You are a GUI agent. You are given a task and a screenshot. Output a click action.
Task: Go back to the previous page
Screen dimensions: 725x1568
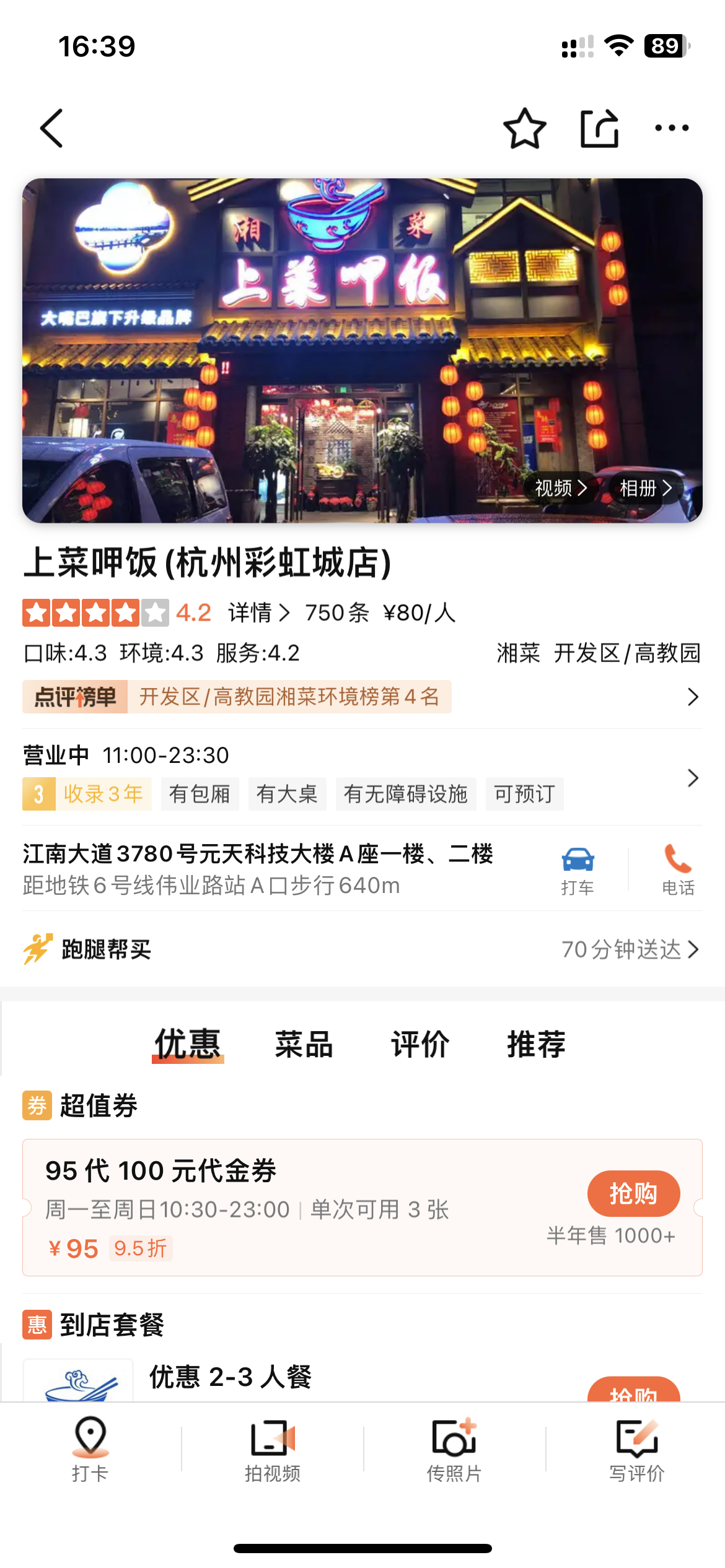(x=52, y=128)
